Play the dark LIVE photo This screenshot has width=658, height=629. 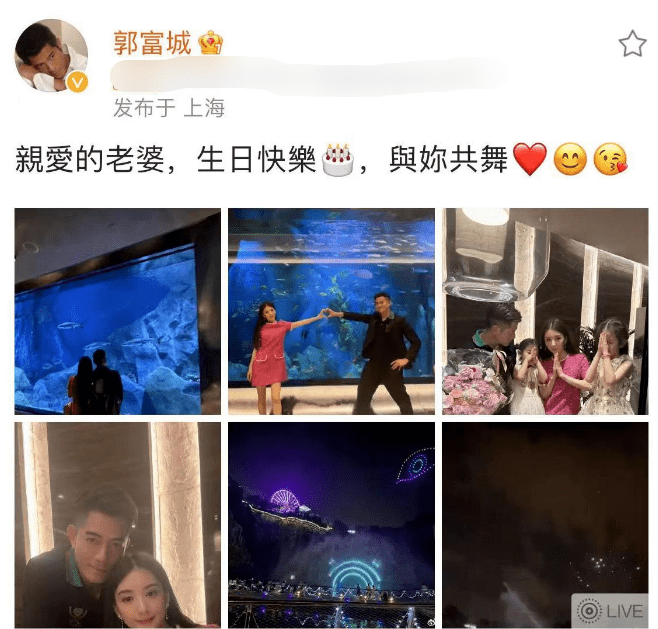pyautogui.click(x=545, y=525)
